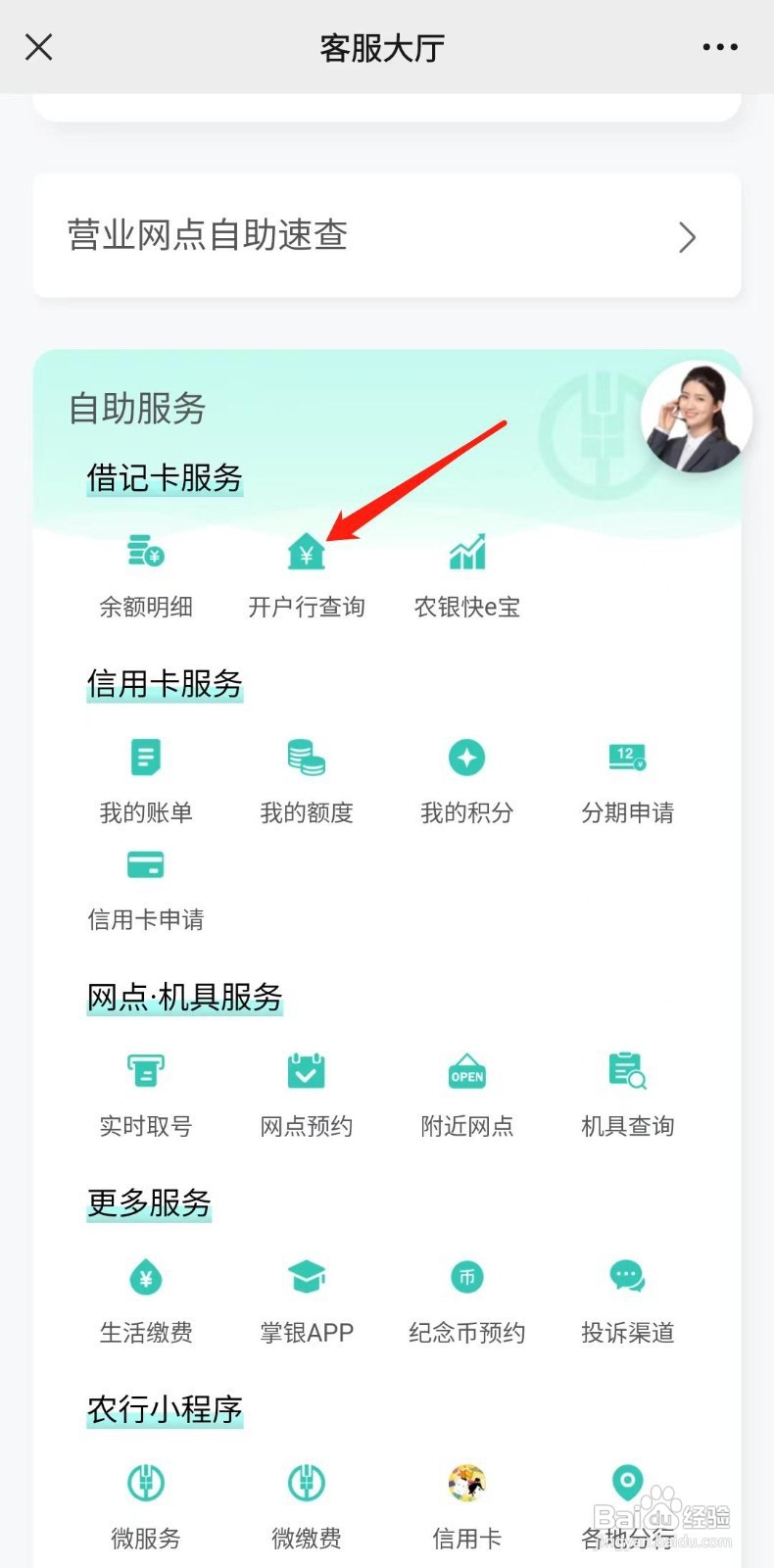
Task: Select 开户行查询 indicated by the red arrow
Action: (306, 554)
